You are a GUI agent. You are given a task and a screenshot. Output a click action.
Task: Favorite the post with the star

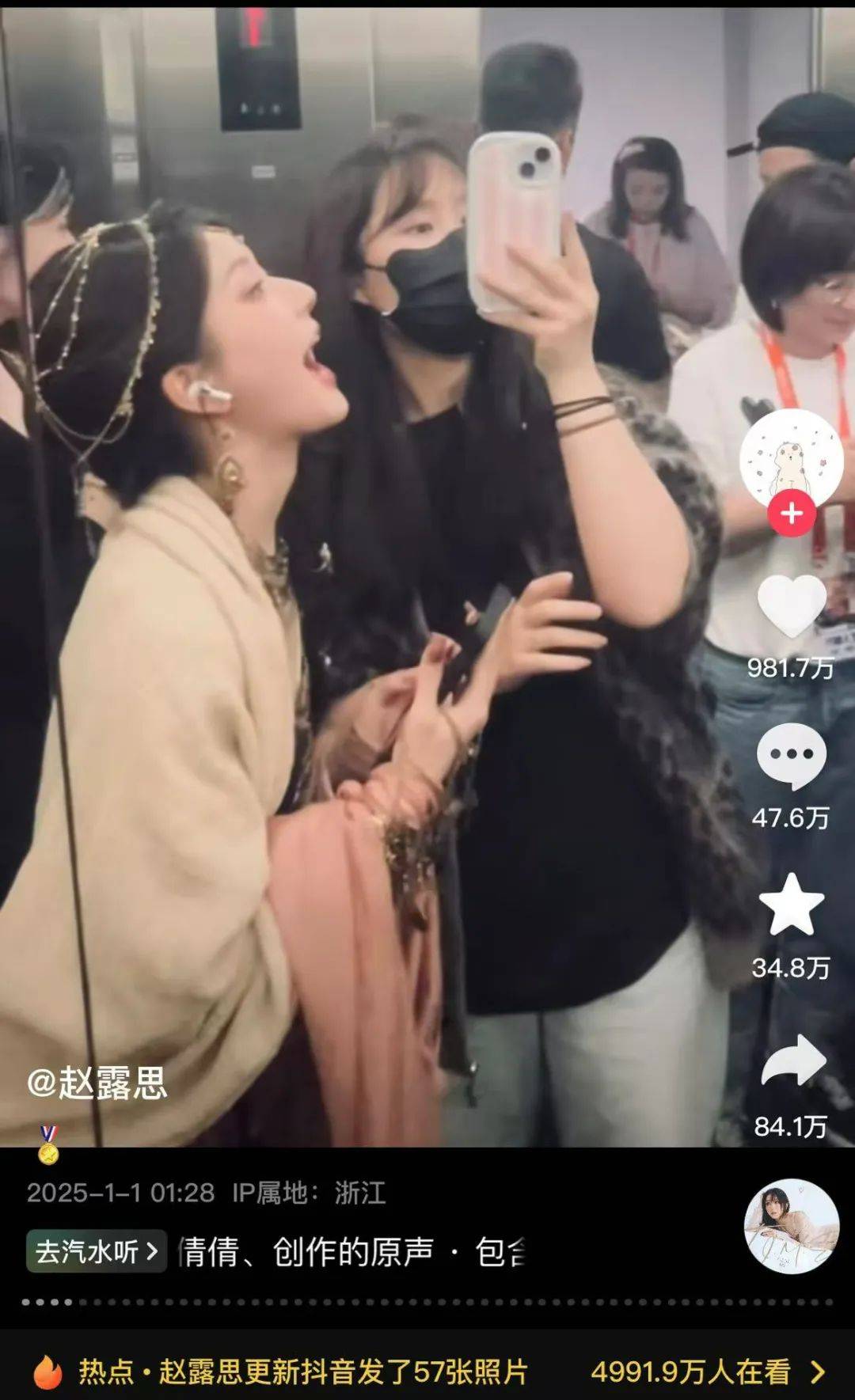point(791,905)
